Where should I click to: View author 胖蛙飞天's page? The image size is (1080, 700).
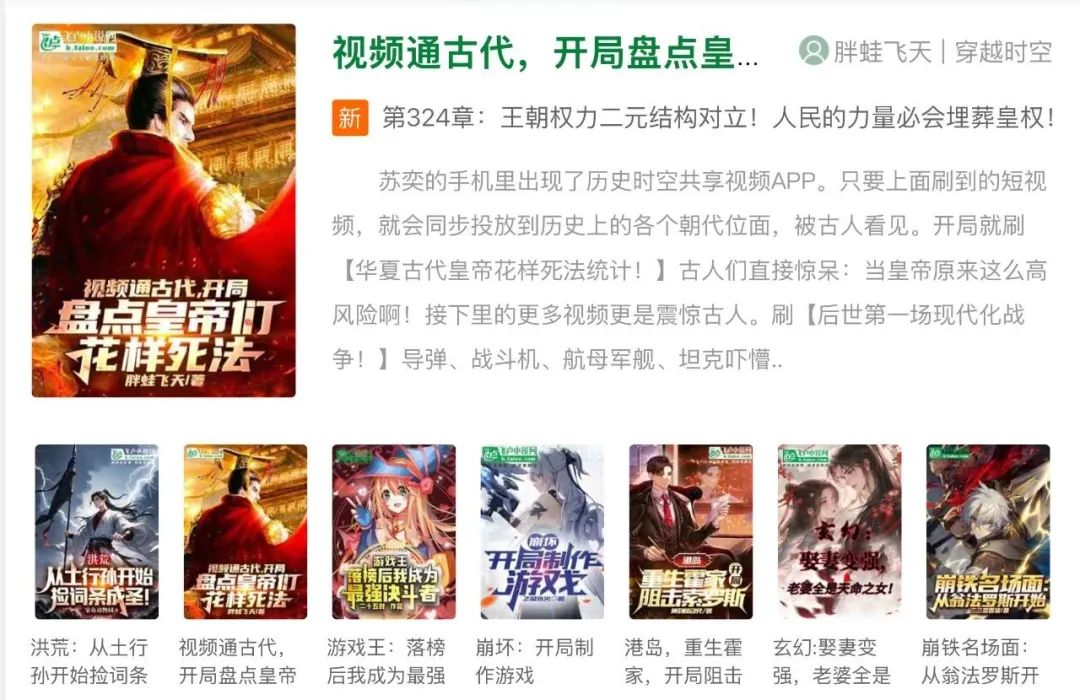tap(882, 51)
